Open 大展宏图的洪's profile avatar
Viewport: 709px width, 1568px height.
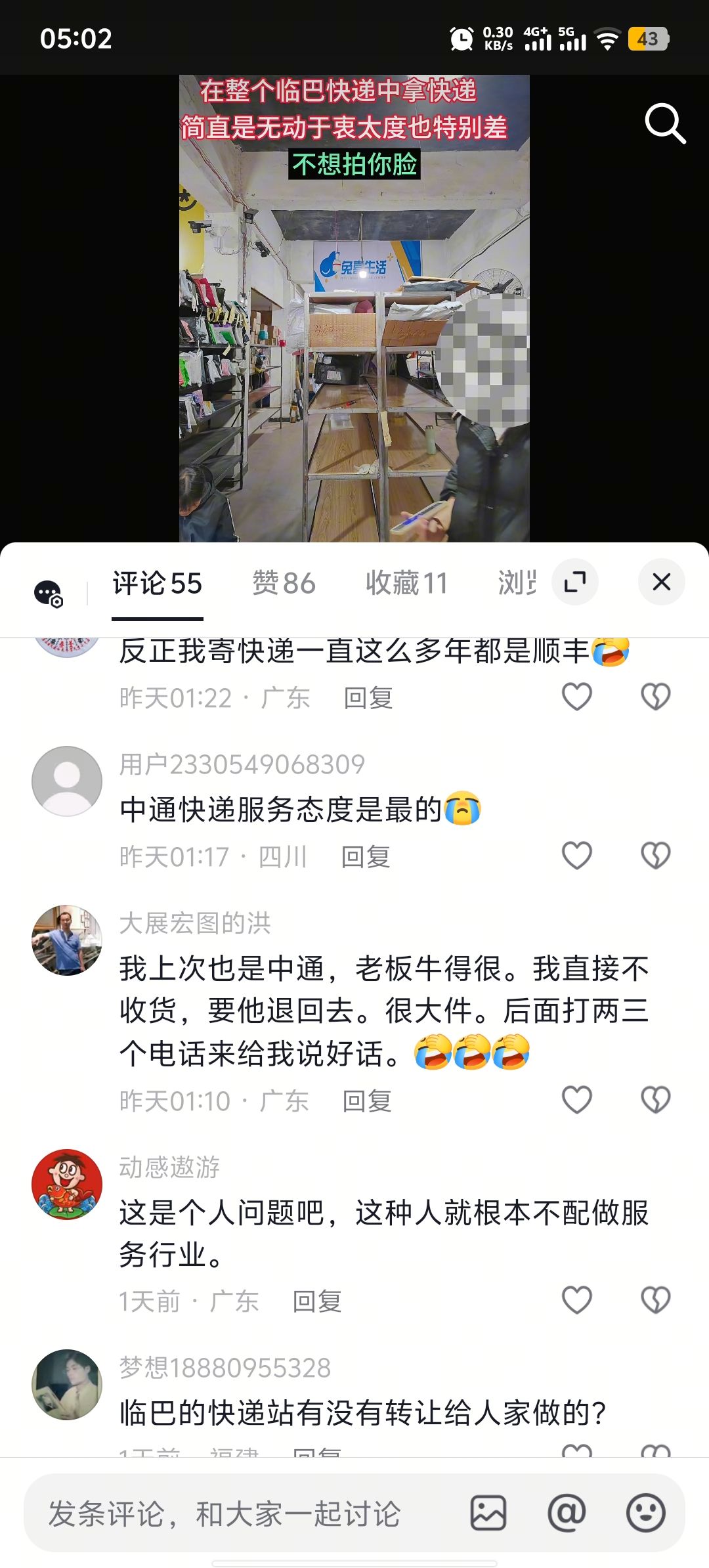coord(67,940)
